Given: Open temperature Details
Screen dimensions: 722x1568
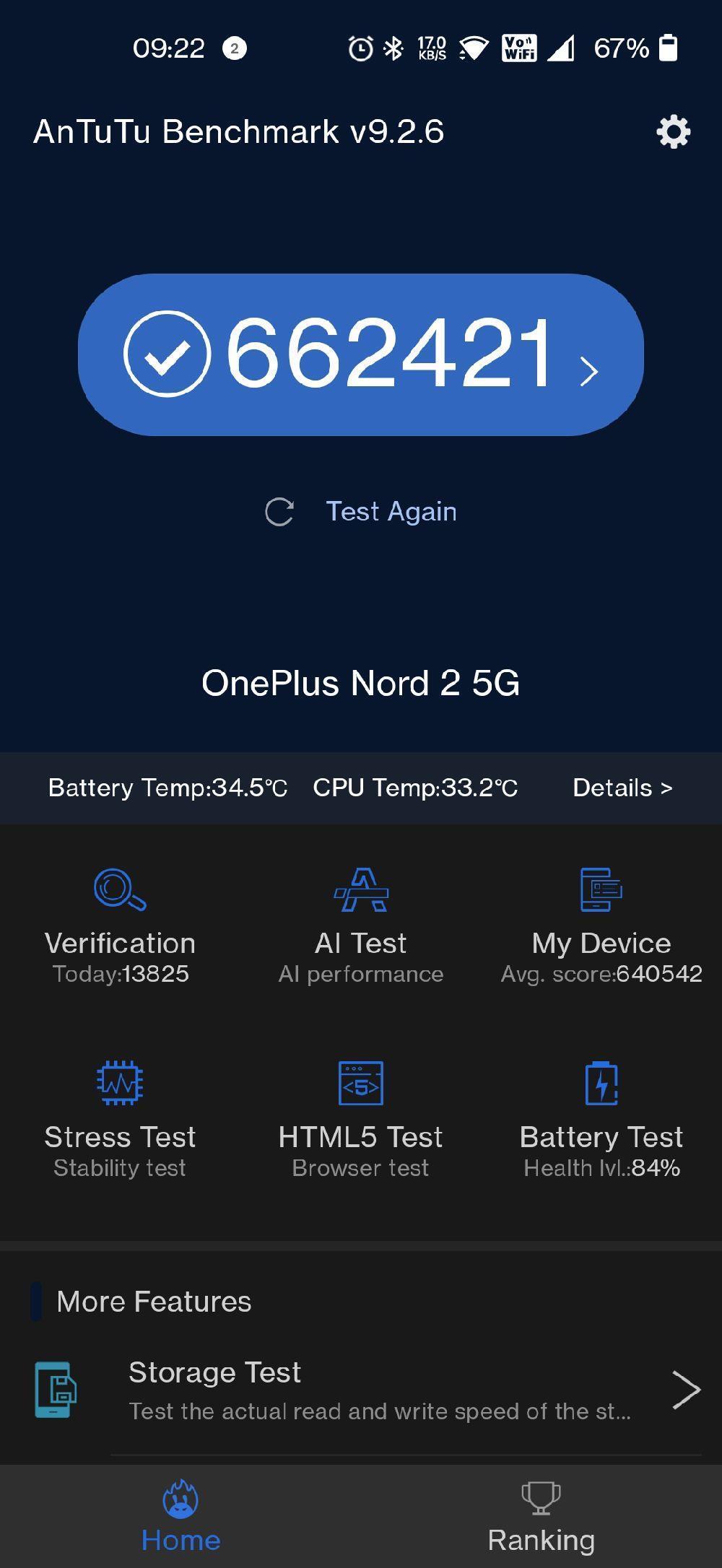Looking at the screenshot, I should click(x=622, y=788).
